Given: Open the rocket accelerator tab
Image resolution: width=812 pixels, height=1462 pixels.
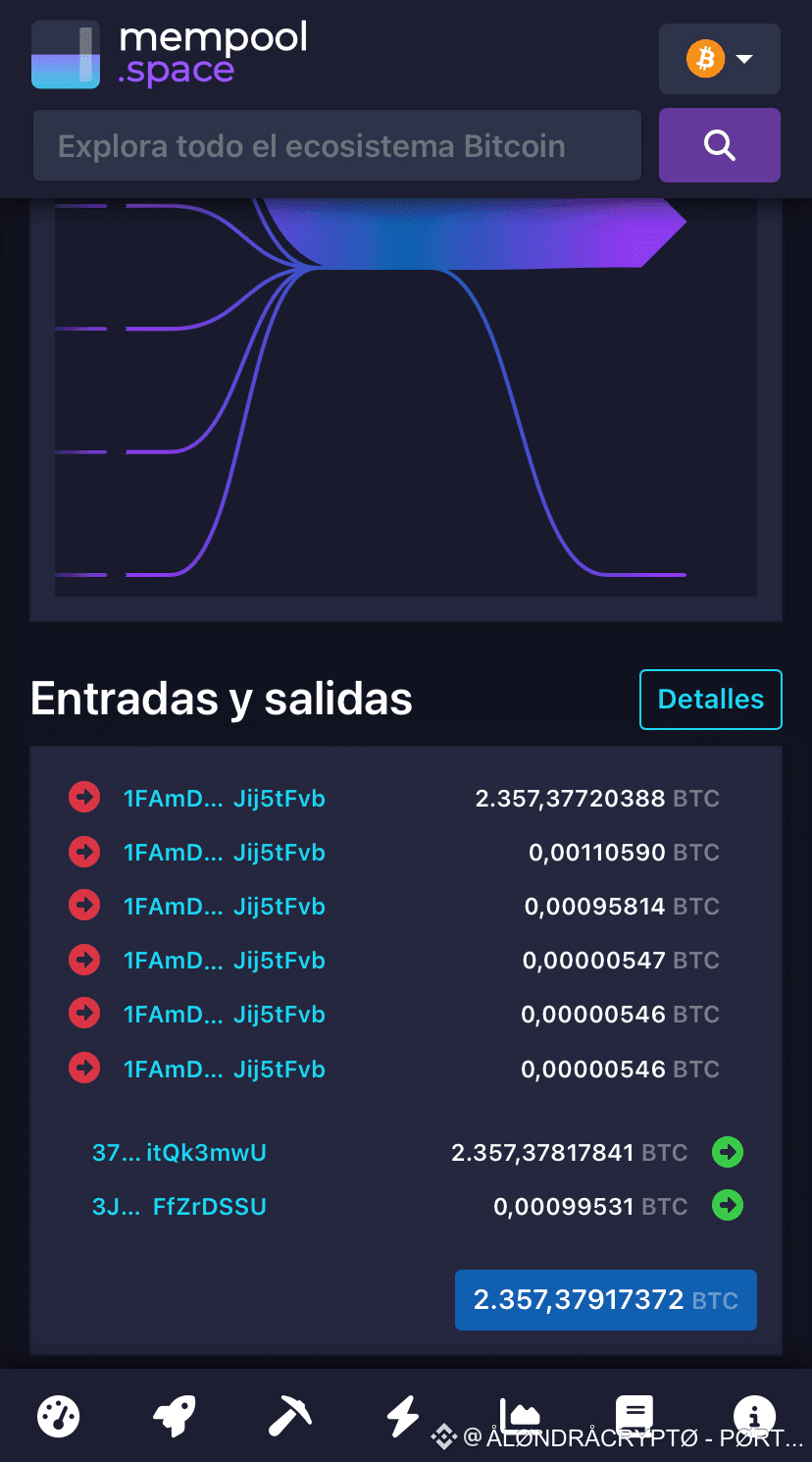Looking at the screenshot, I should (x=175, y=1416).
